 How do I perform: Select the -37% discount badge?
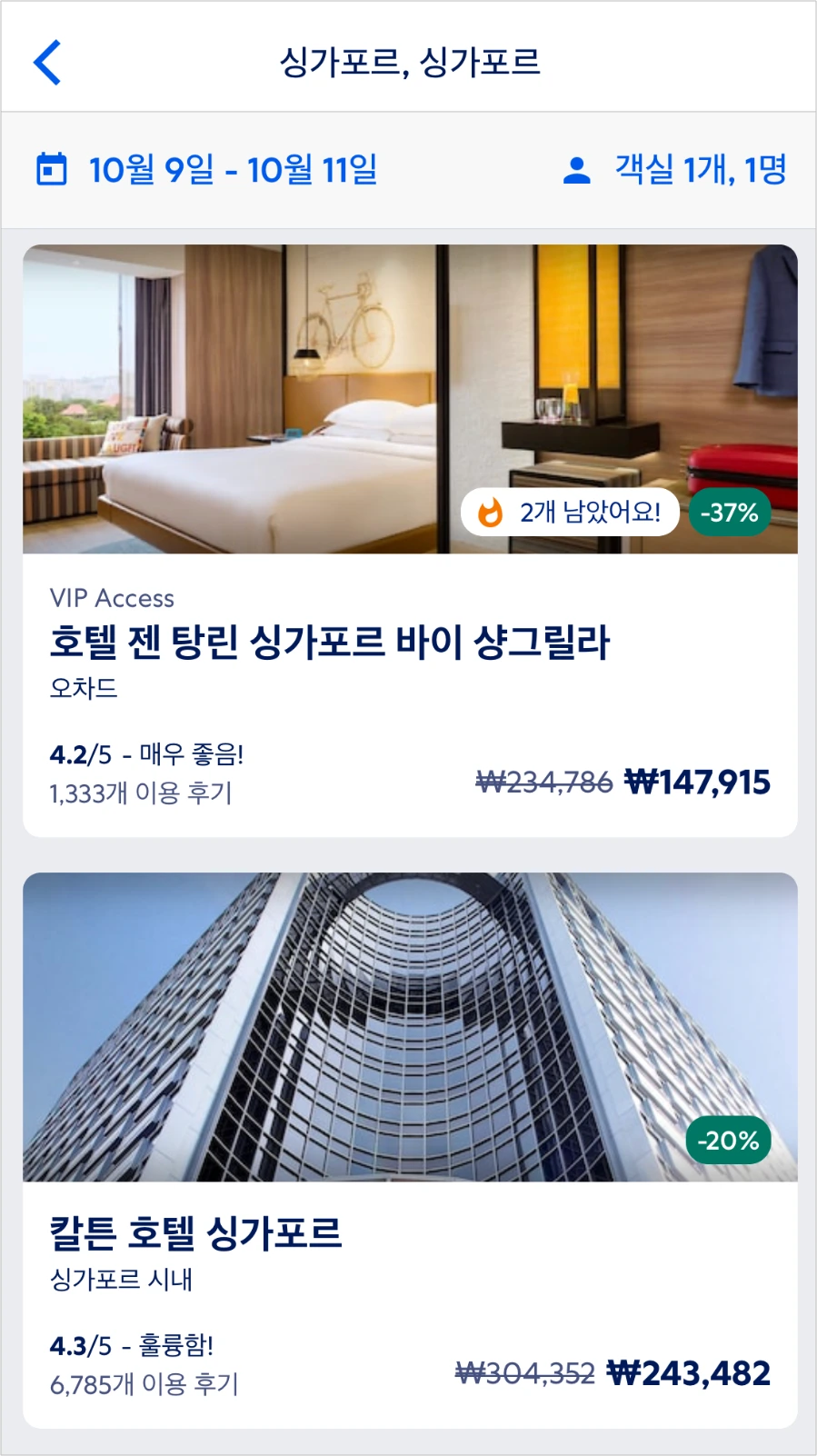[729, 512]
